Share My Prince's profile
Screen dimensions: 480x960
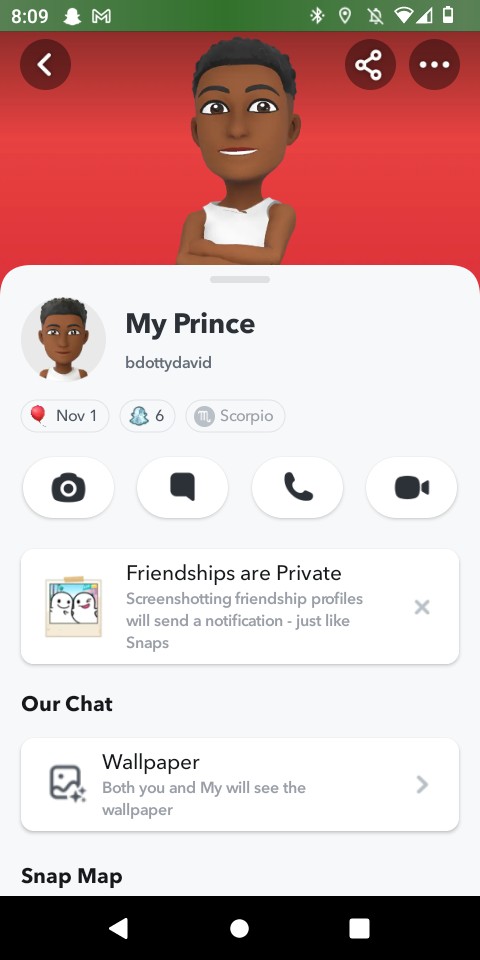[x=370, y=64]
